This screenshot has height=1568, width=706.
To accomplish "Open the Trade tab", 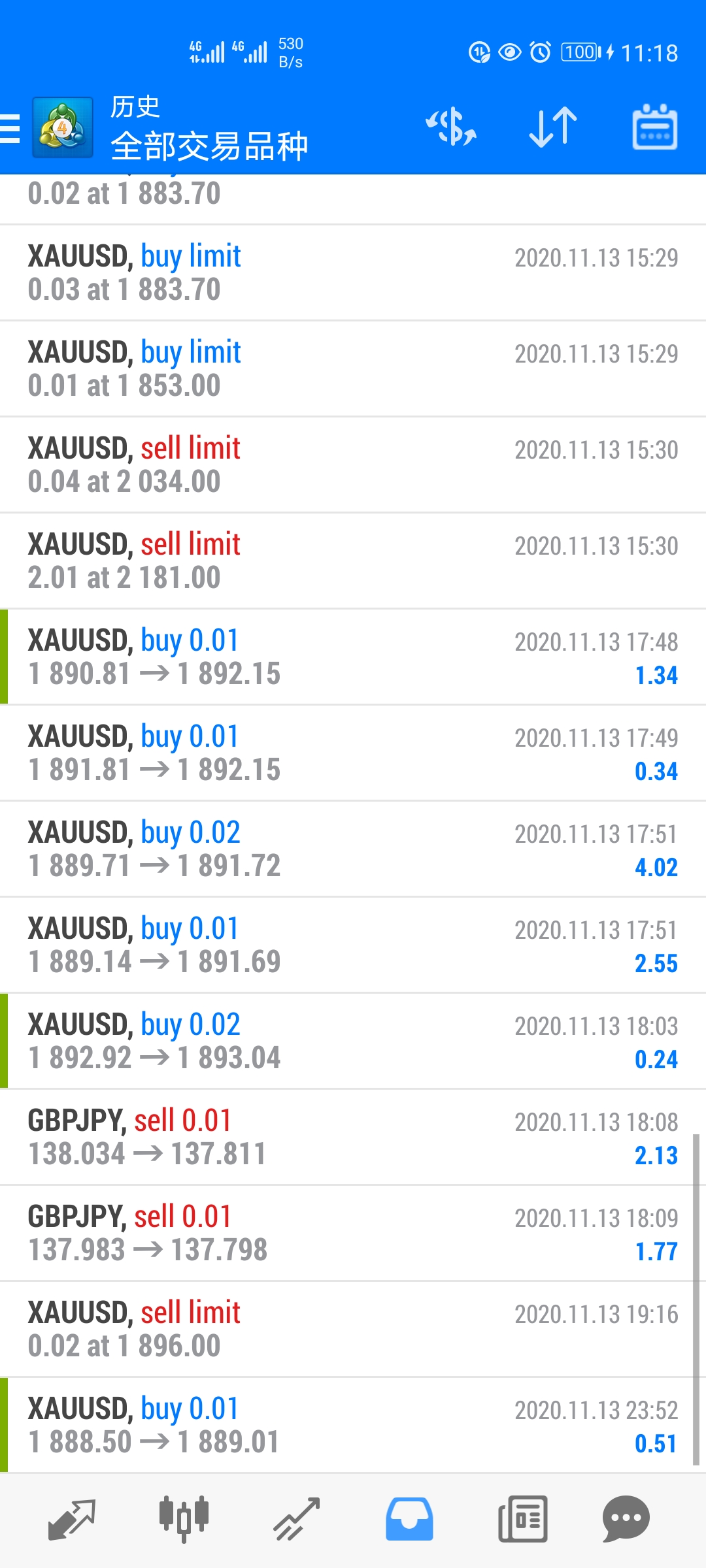I will click(x=296, y=1520).
